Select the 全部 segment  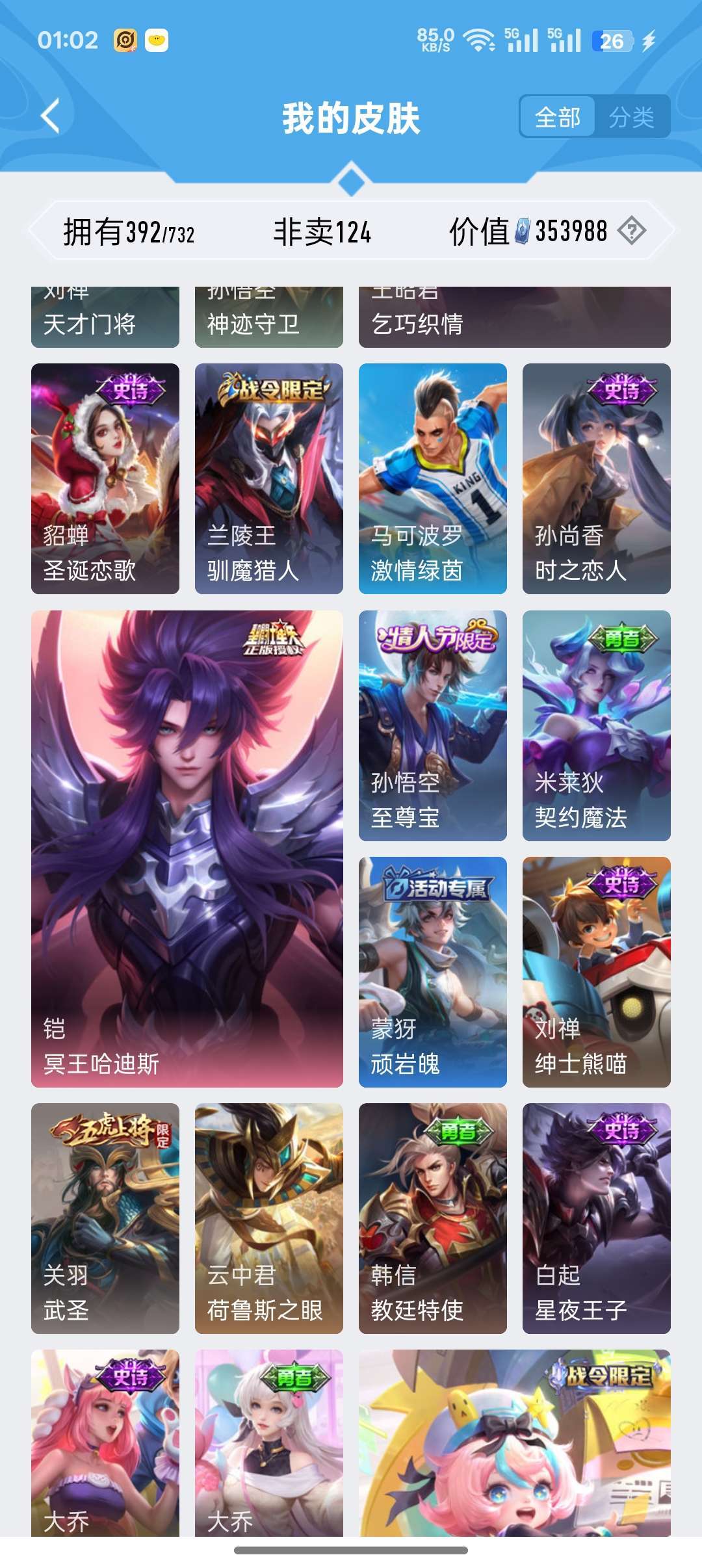tap(558, 117)
